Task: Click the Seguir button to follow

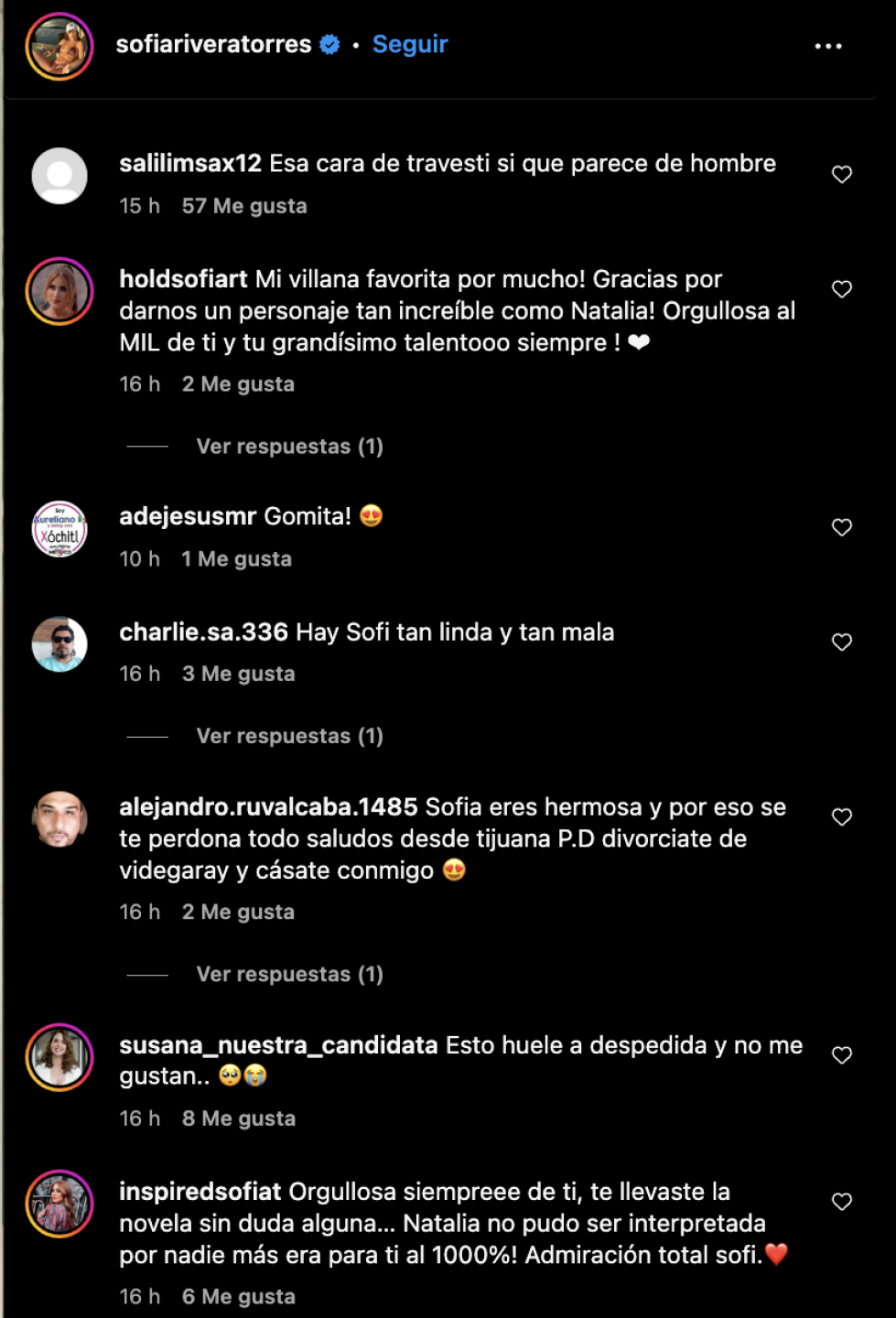Action: pyautogui.click(x=409, y=43)
